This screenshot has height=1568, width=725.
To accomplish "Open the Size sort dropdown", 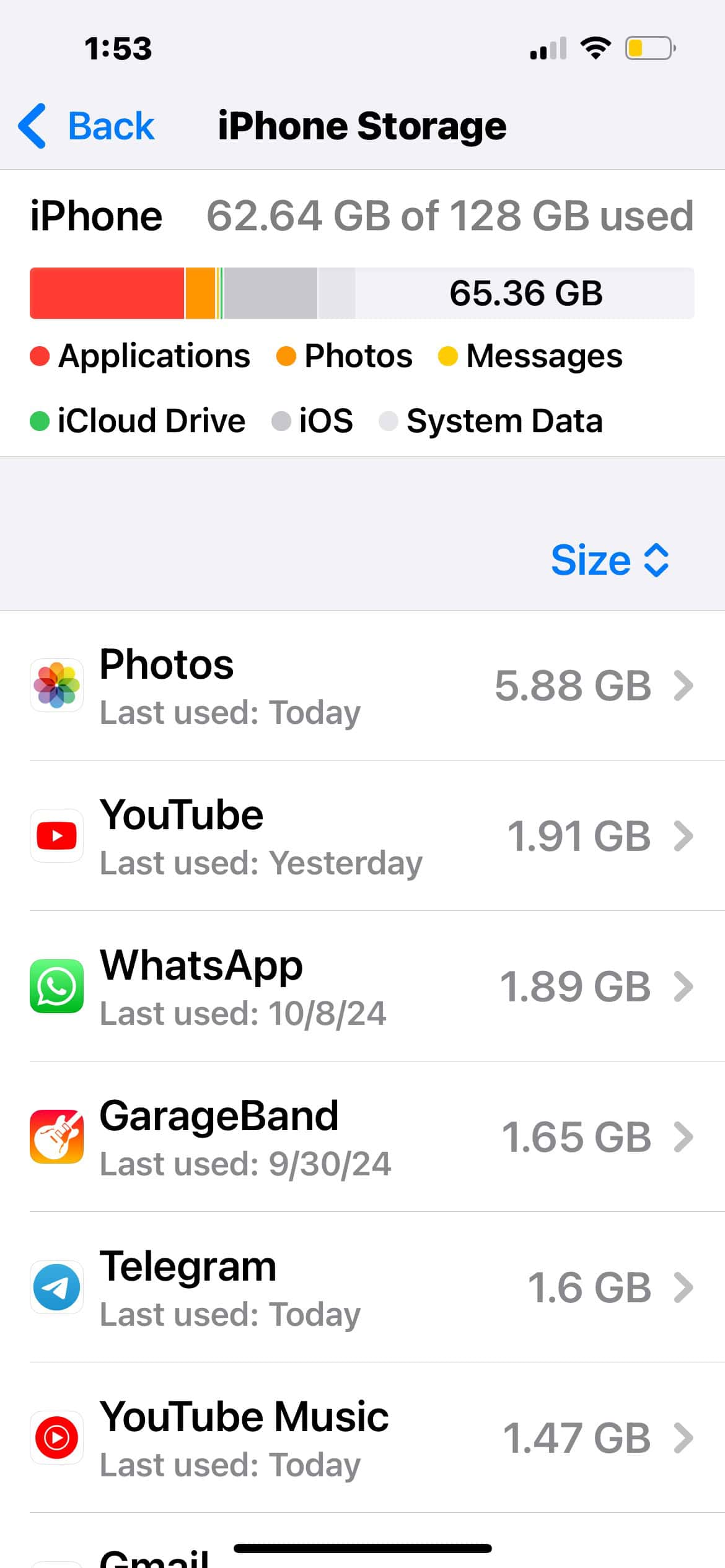I will [610, 560].
